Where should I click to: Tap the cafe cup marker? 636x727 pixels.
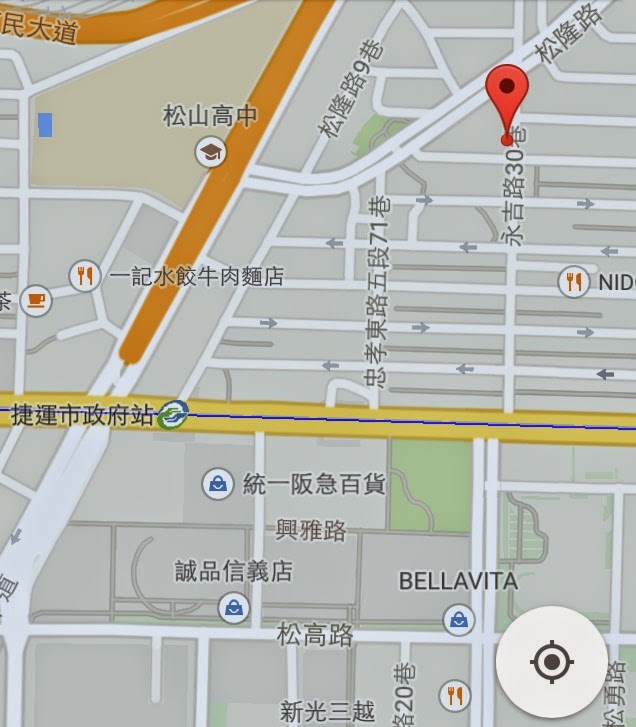(x=36, y=299)
